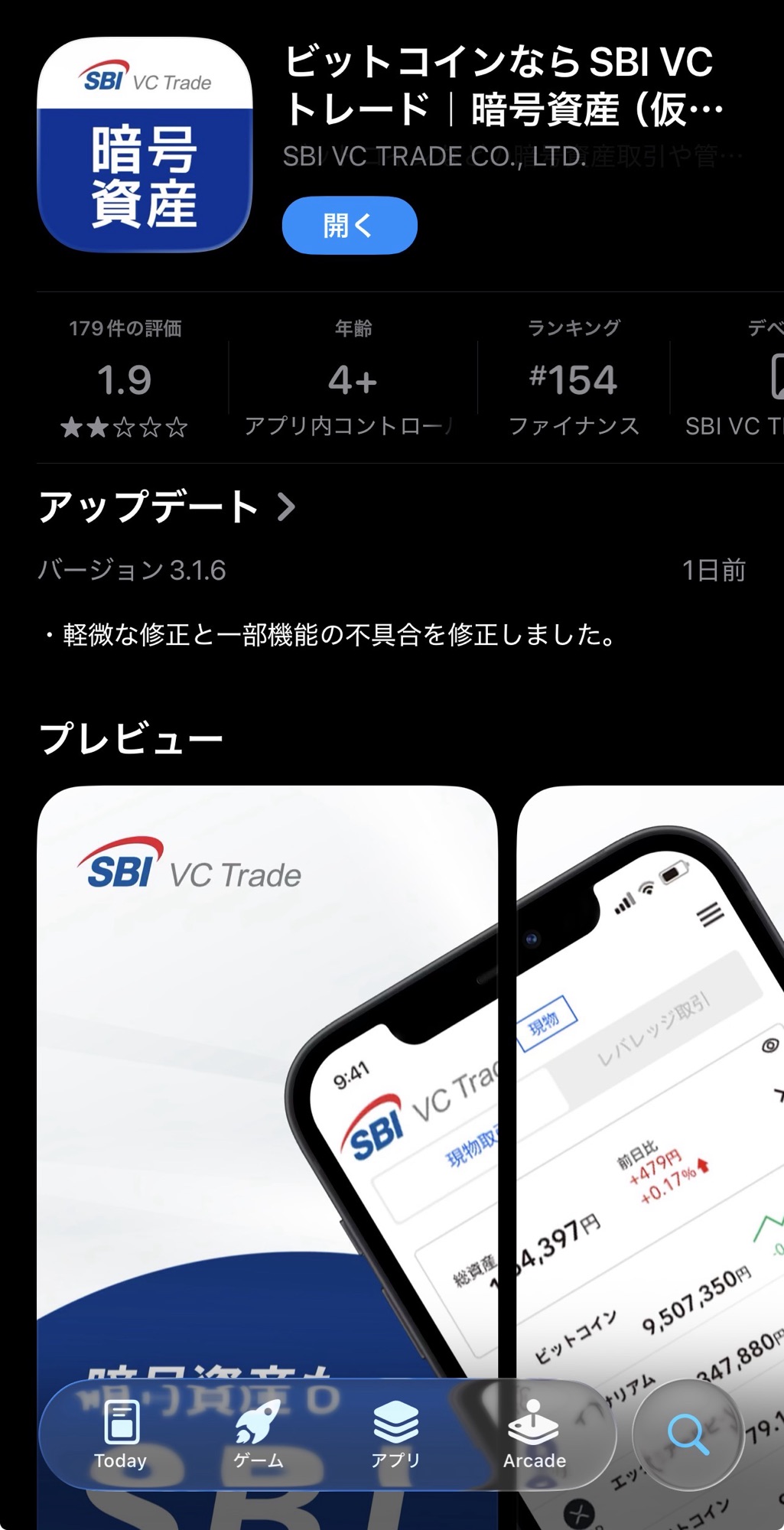This screenshot has height=1530, width=784.
Task: Switch to the アプリ tab
Action: coord(395,1435)
